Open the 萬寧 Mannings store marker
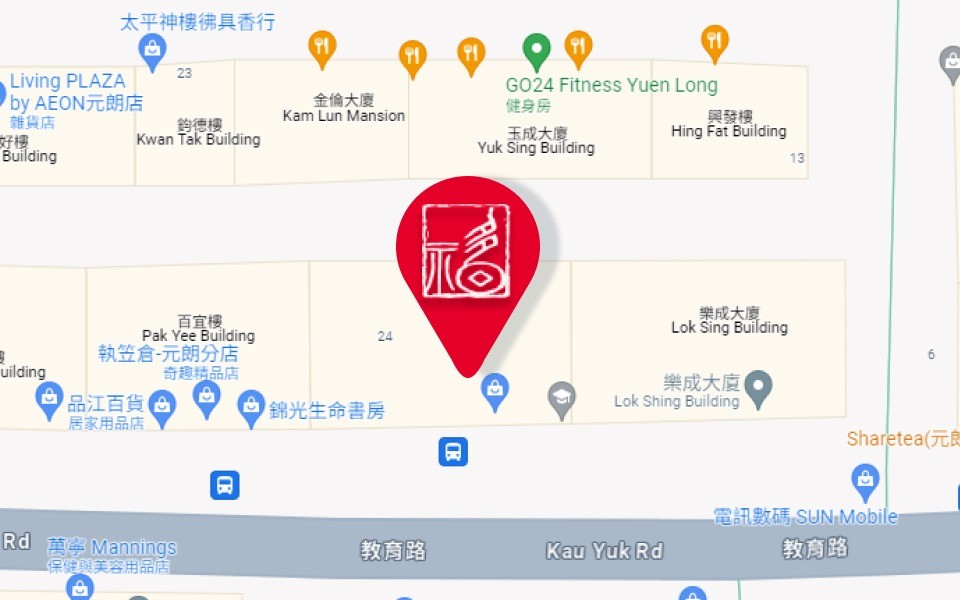Screen dimensions: 960x600 [x=80, y=585]
